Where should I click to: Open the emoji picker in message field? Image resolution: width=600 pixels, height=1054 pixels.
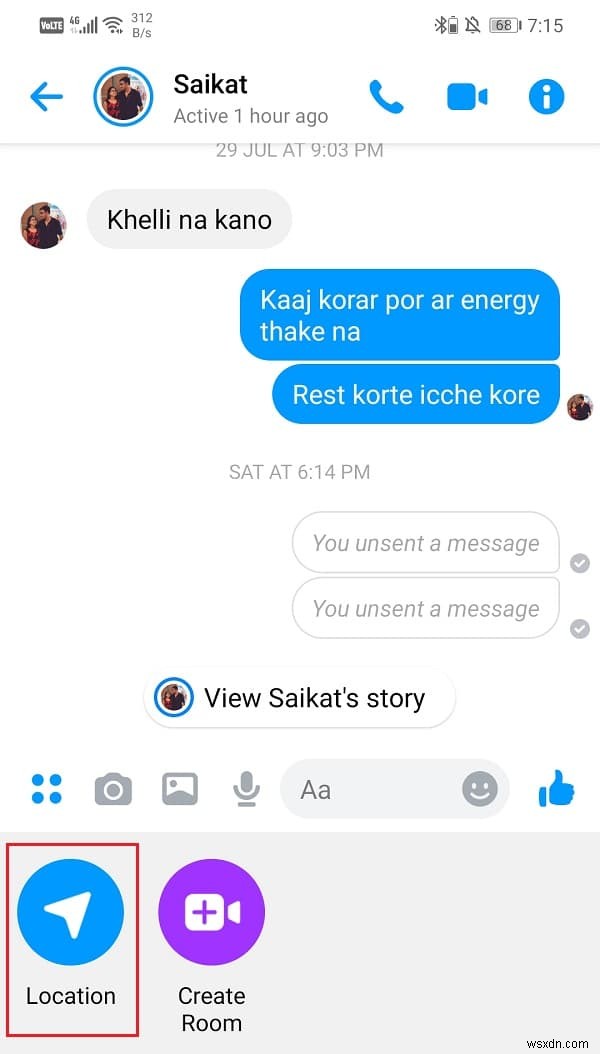[480, 790]
